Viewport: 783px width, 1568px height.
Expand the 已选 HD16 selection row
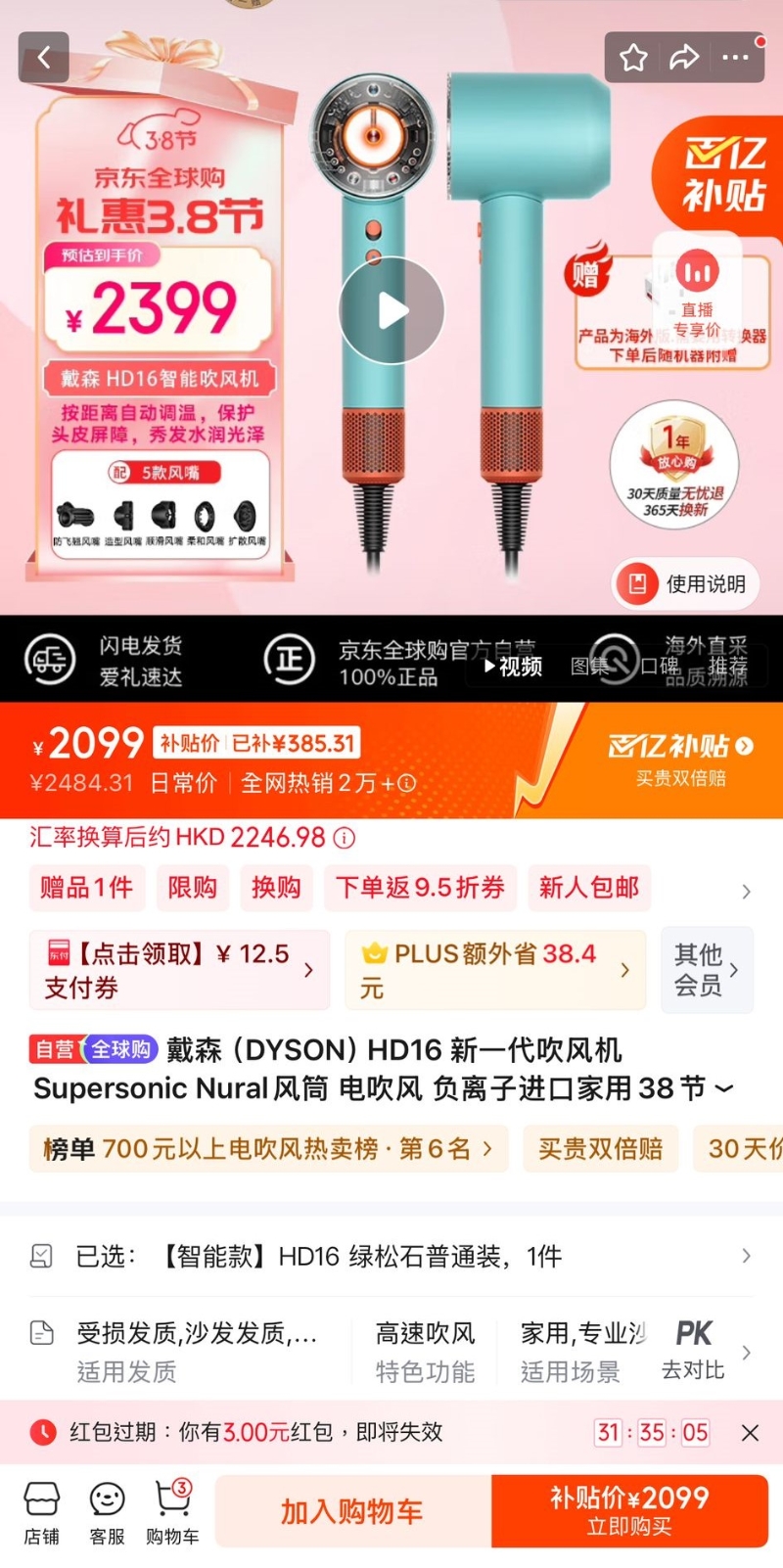[x=391, y=1256]
